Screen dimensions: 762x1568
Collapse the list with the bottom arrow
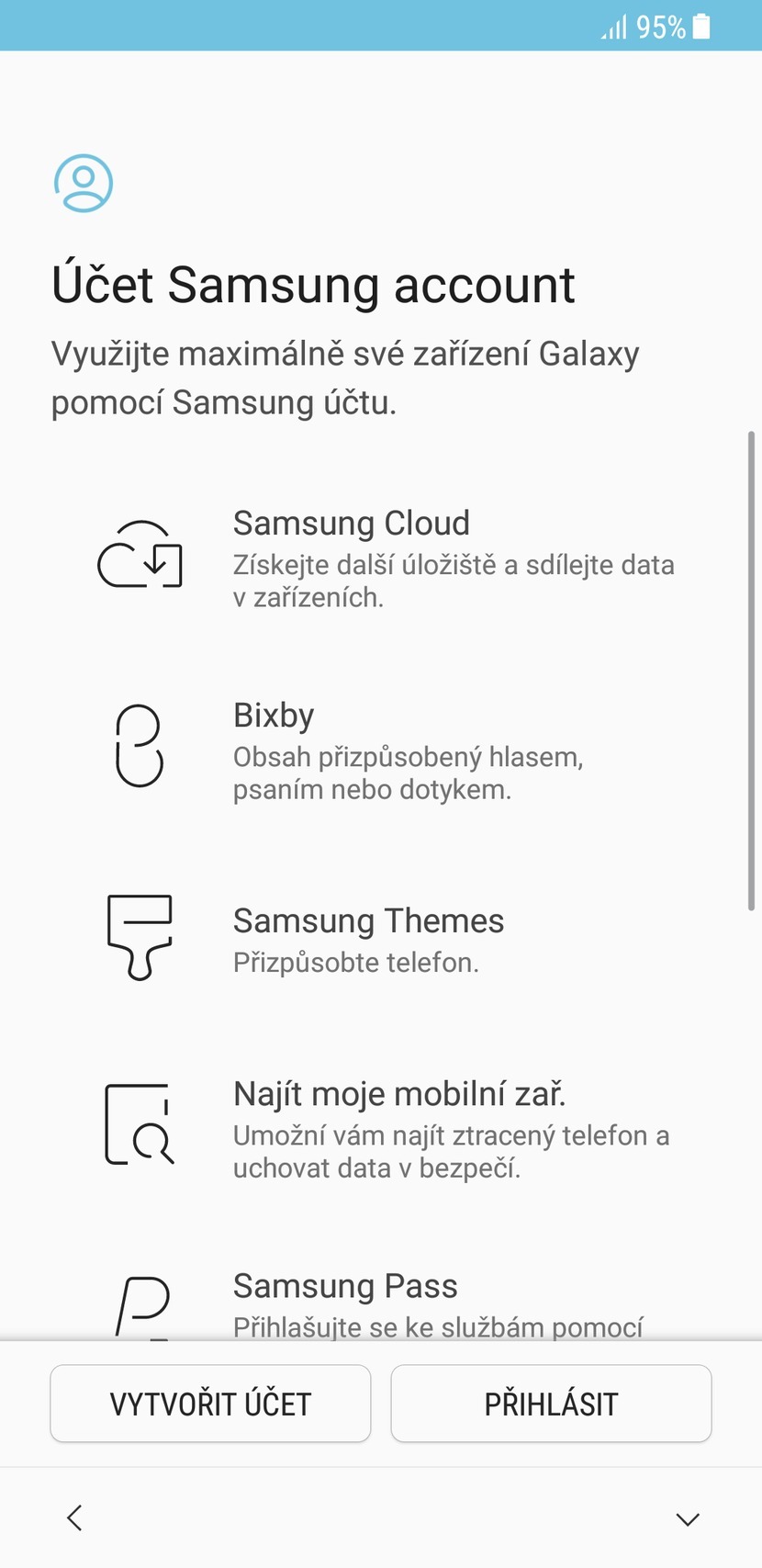click(686, 1517)
